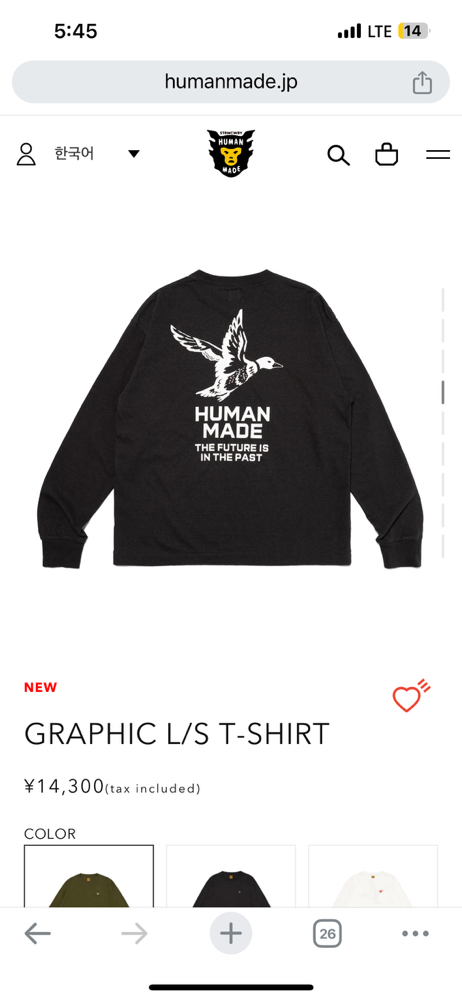Show the 26 open tabs
Screen dimensions: 462x1000
(x=327, y=934)
